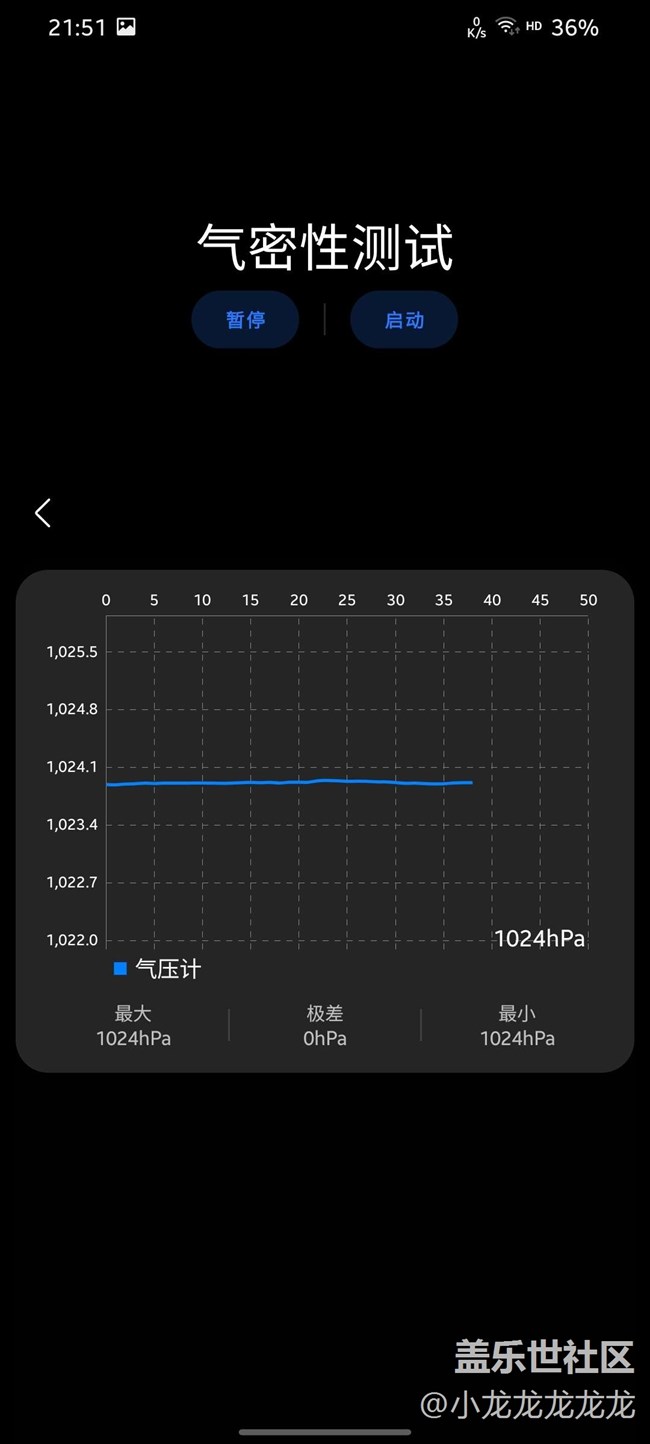The height and width of the screenshot is (1444, 650).
Task: Go back using the left arrow icon
Action: (43, 513)
